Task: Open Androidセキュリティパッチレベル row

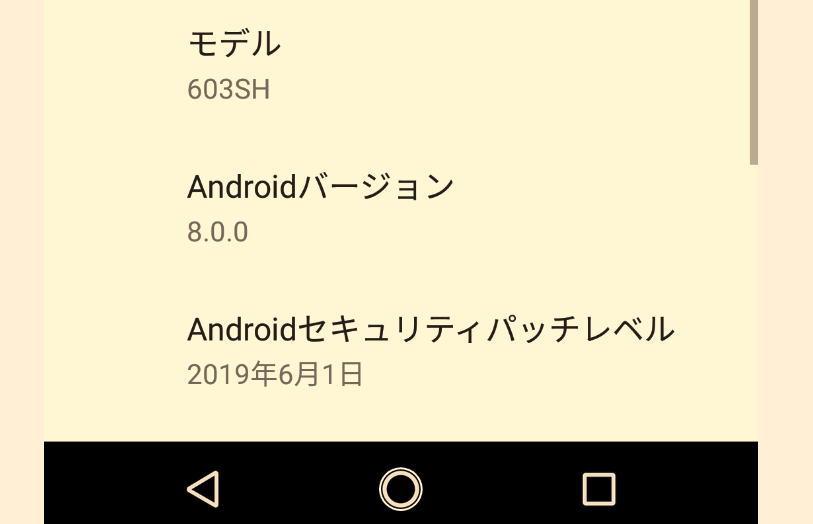Action: click(x=400, y=351)
